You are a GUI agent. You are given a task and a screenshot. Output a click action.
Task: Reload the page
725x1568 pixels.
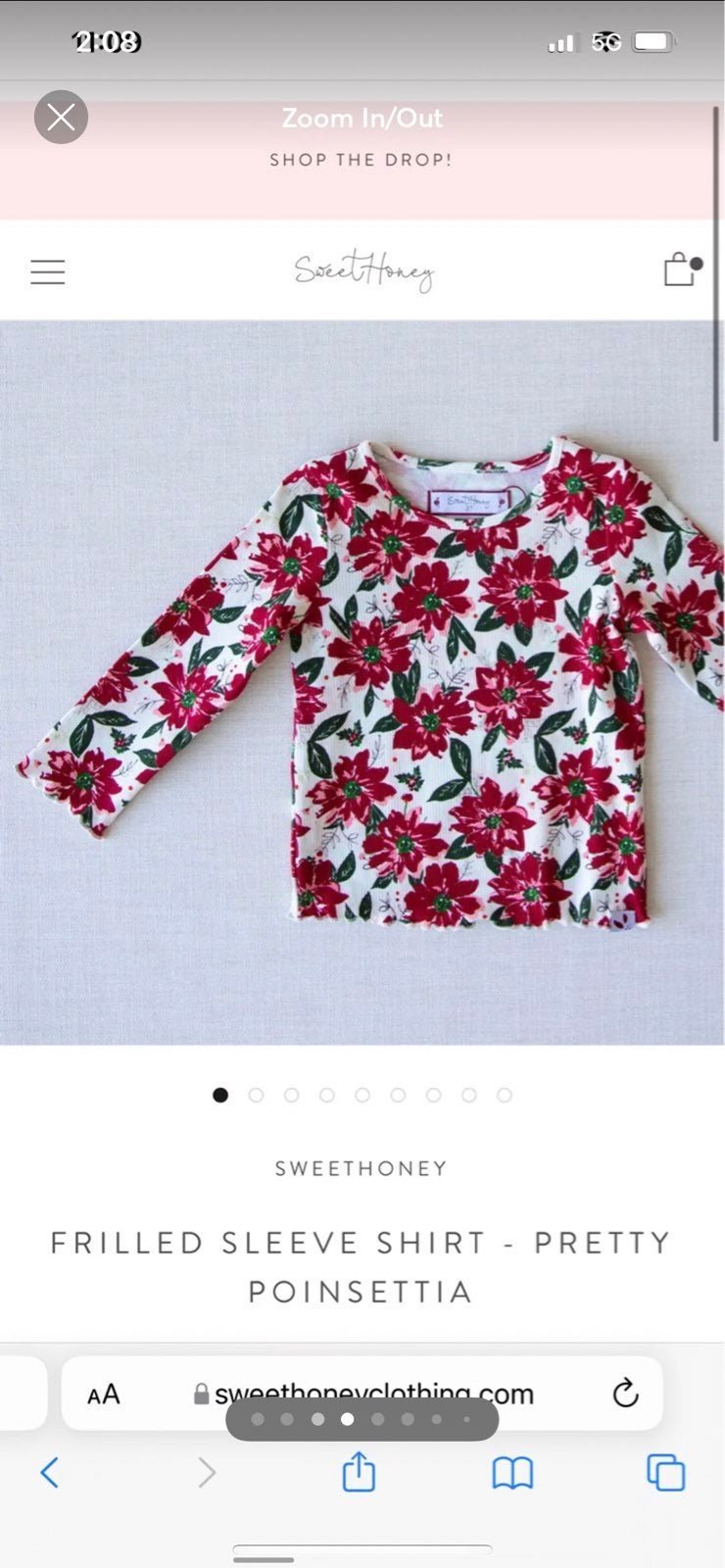click(625, 1393)
